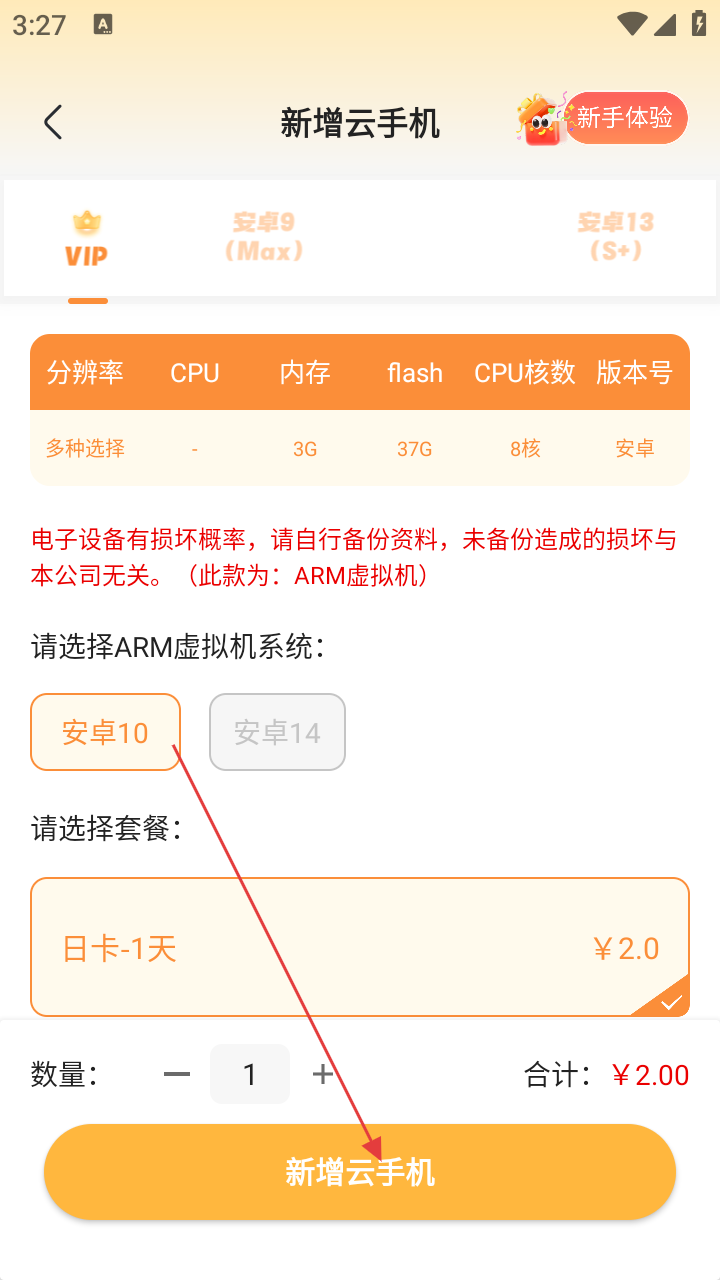720x1280 pixels.
Task: Tap the quantity number field
Action: [250, 1074]
